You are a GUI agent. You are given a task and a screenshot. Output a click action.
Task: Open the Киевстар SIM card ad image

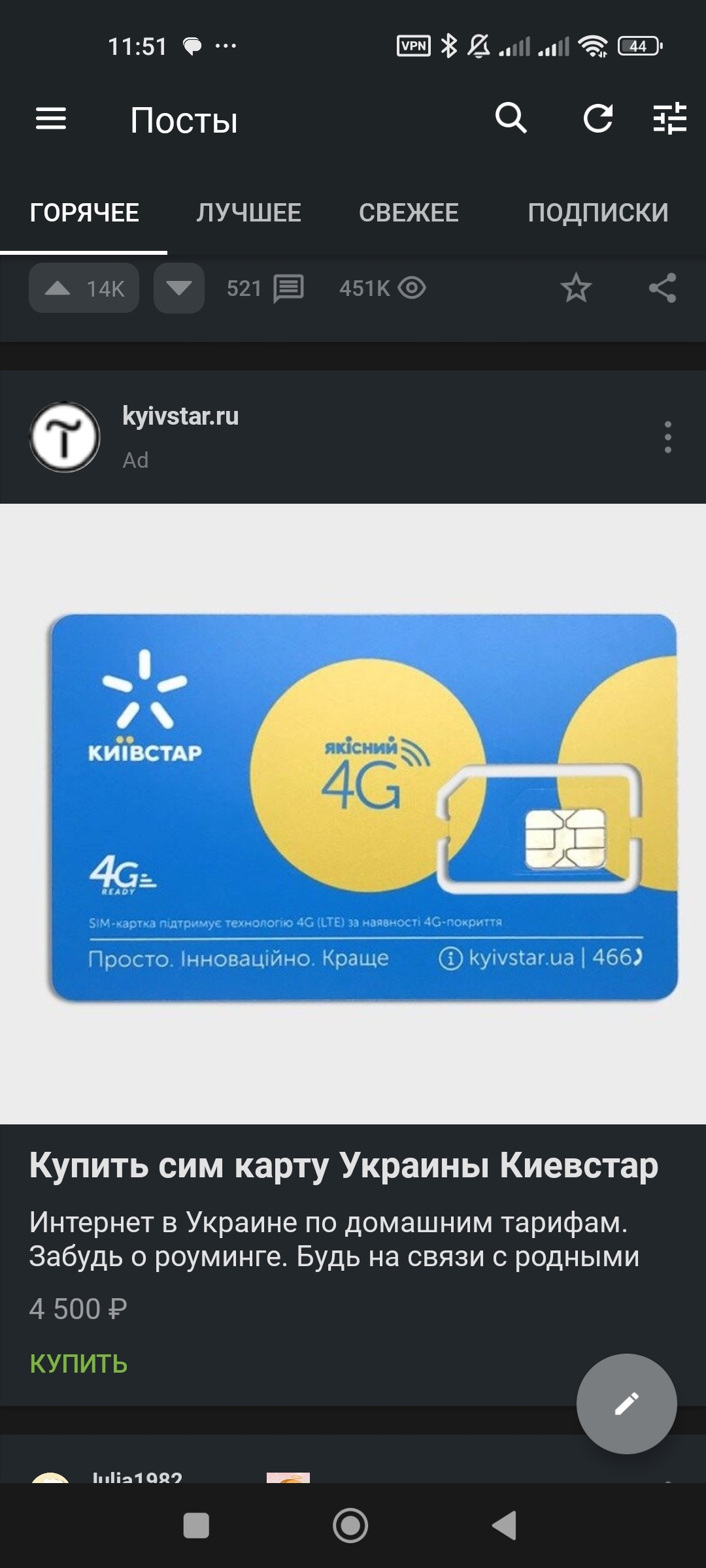(x=353, y=813)
